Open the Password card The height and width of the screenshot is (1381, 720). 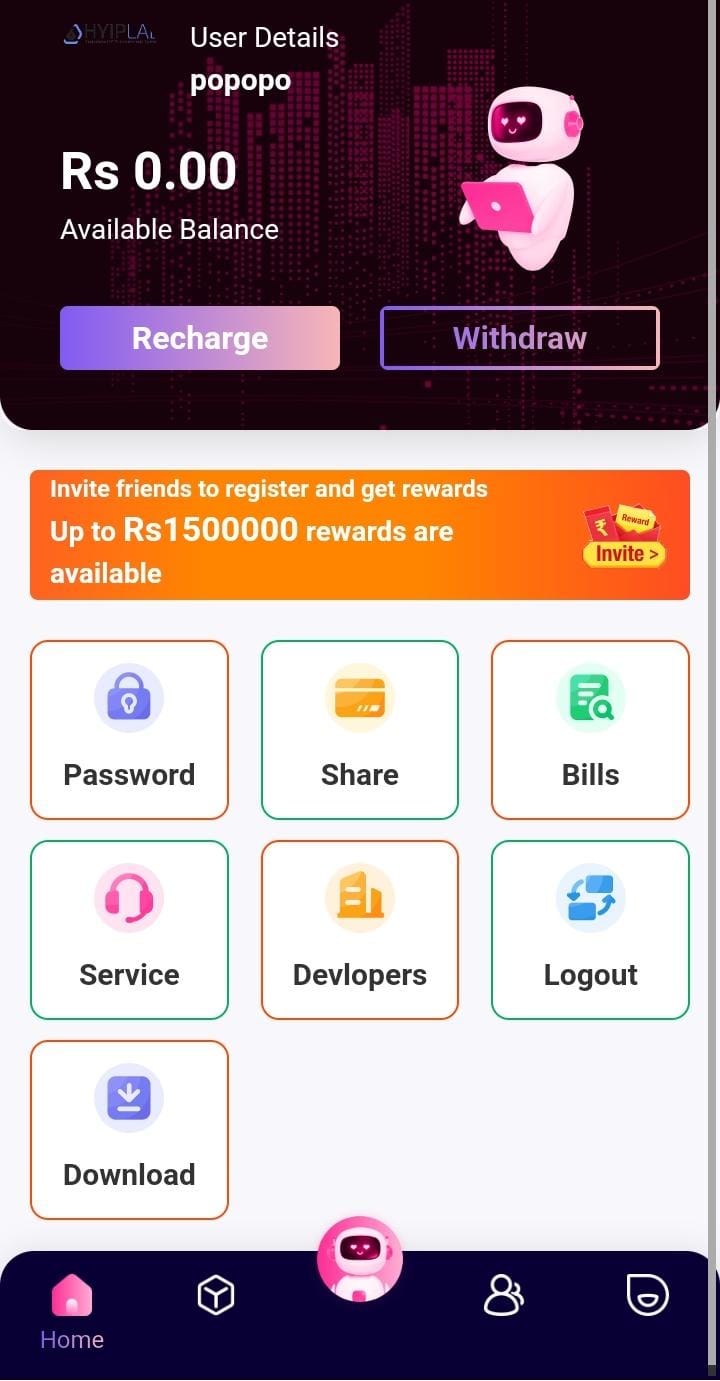130,730
